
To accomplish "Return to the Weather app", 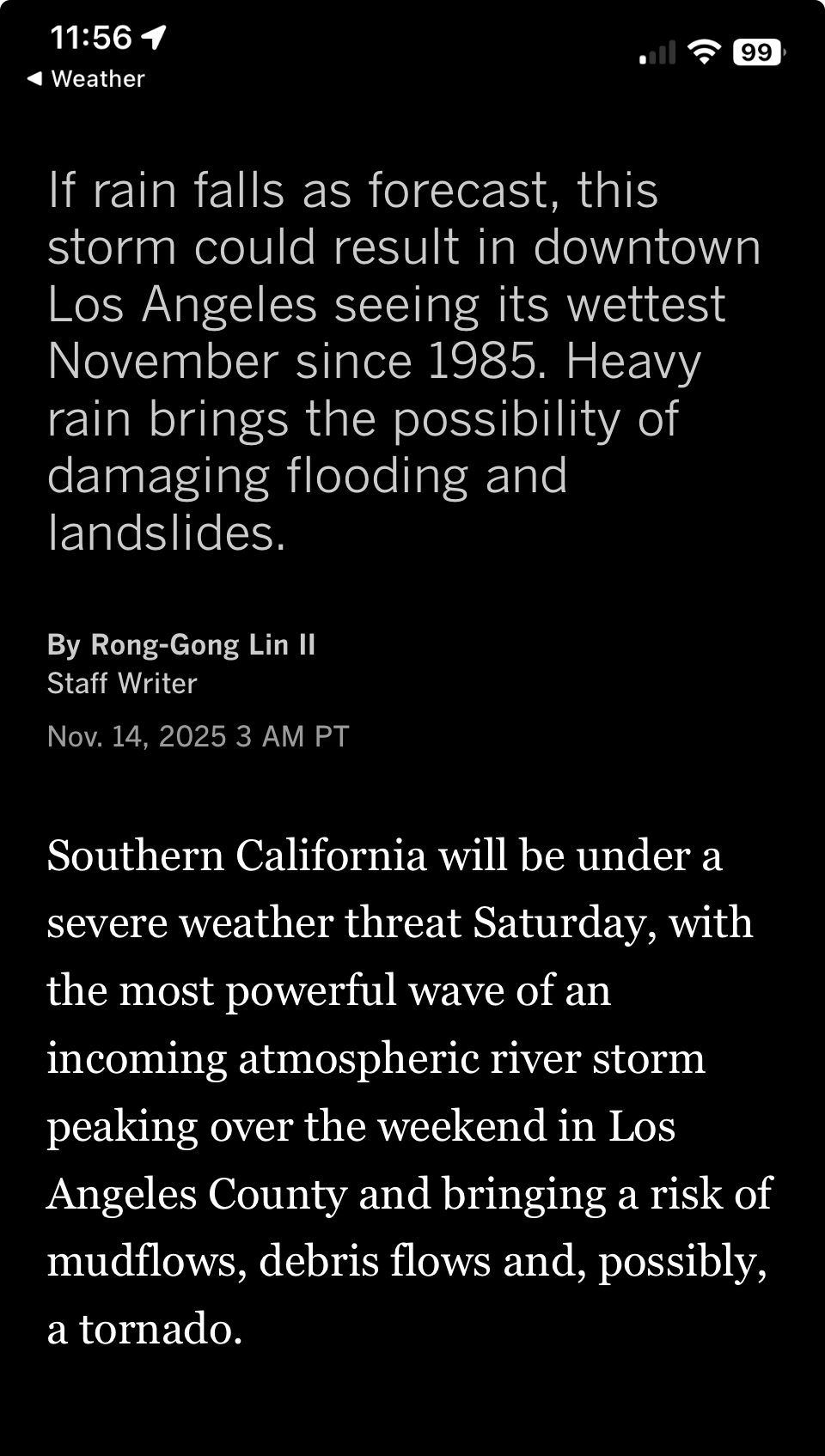I will [x=86, y=79].
